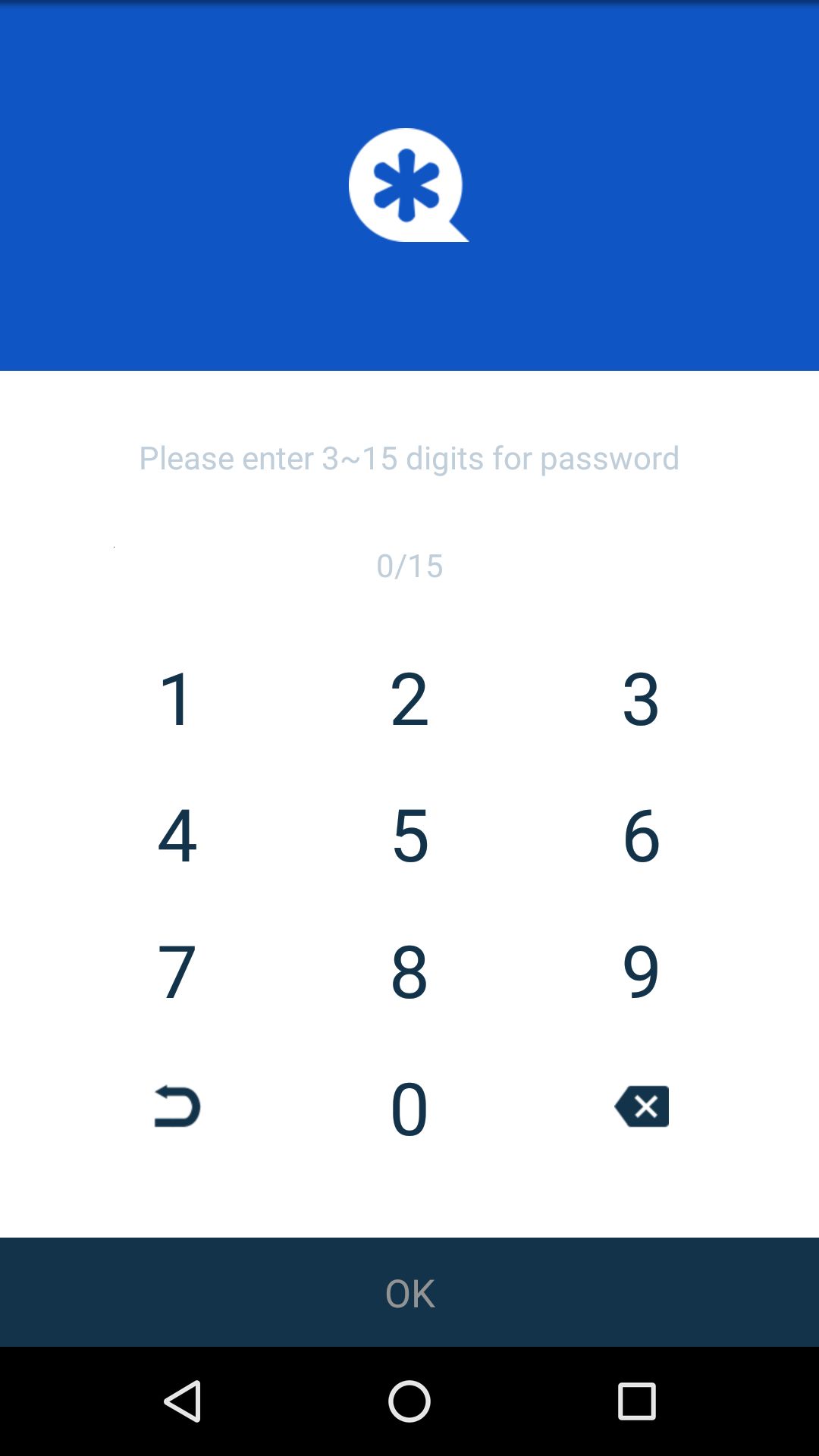Enter digit 7 for the password
The image size is (819, 1456).
point(177,971)
